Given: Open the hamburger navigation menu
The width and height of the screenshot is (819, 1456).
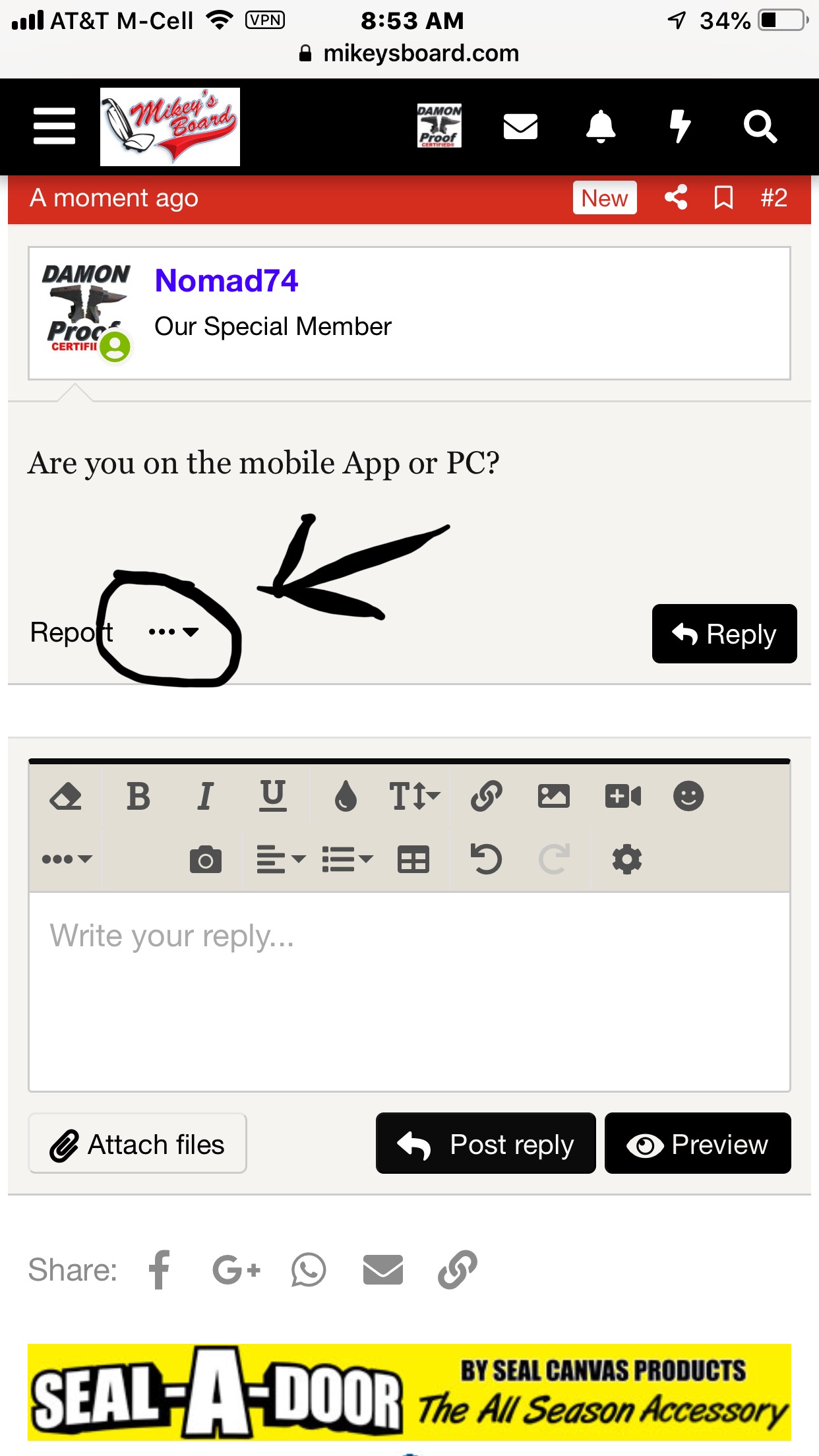Looking at the screenshot, I should click(54, 126).
